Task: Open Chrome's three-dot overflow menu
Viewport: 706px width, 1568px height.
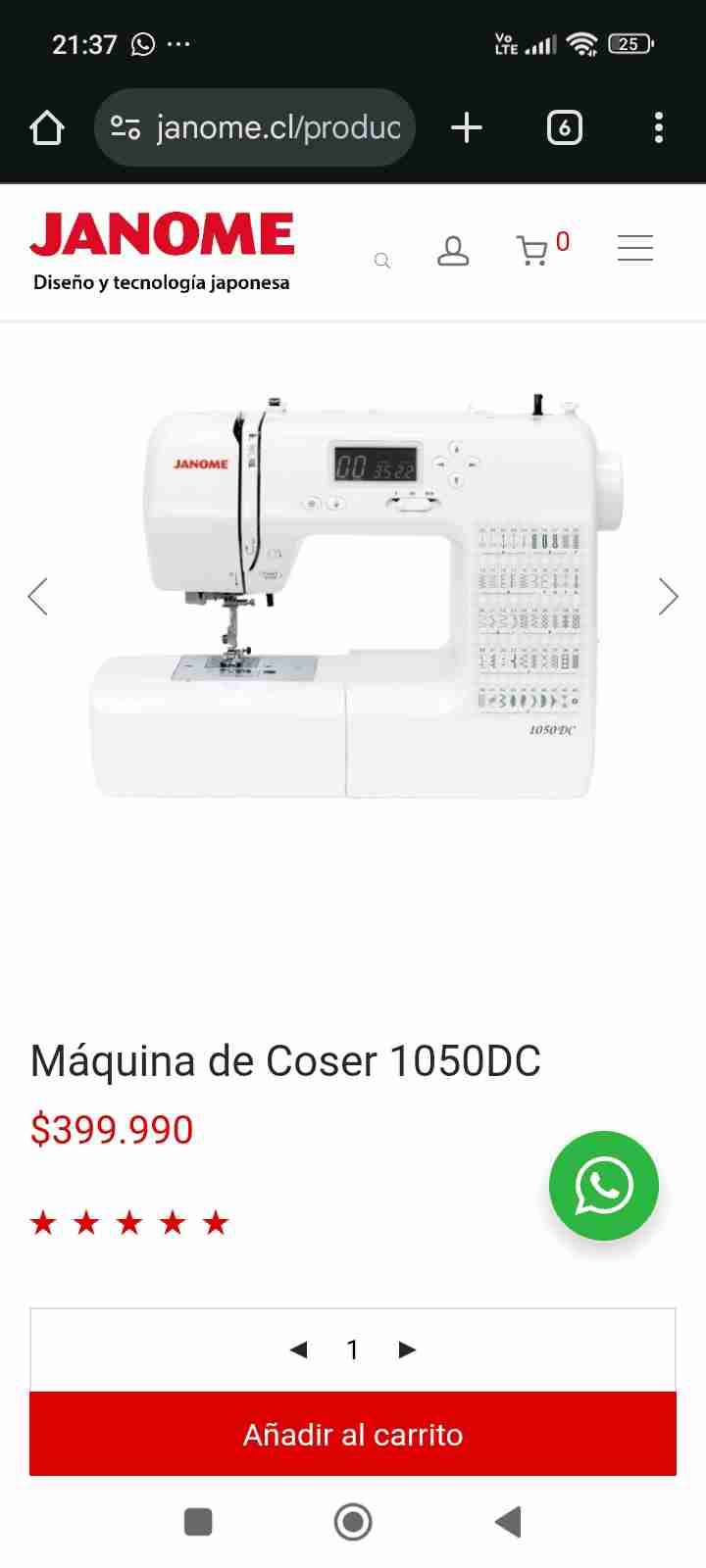Action: pos(658,127)
